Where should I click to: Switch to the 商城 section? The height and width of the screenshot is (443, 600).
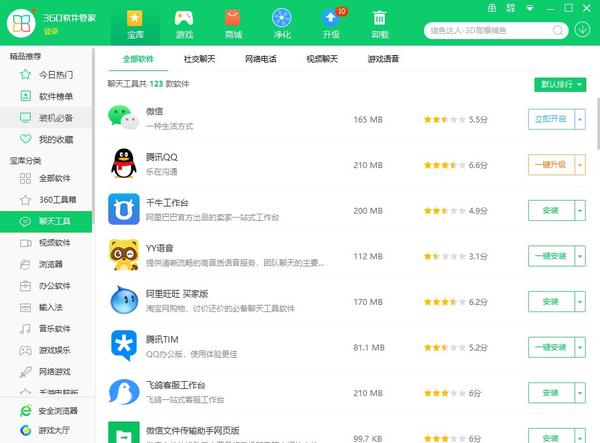(x=233, y=23)
